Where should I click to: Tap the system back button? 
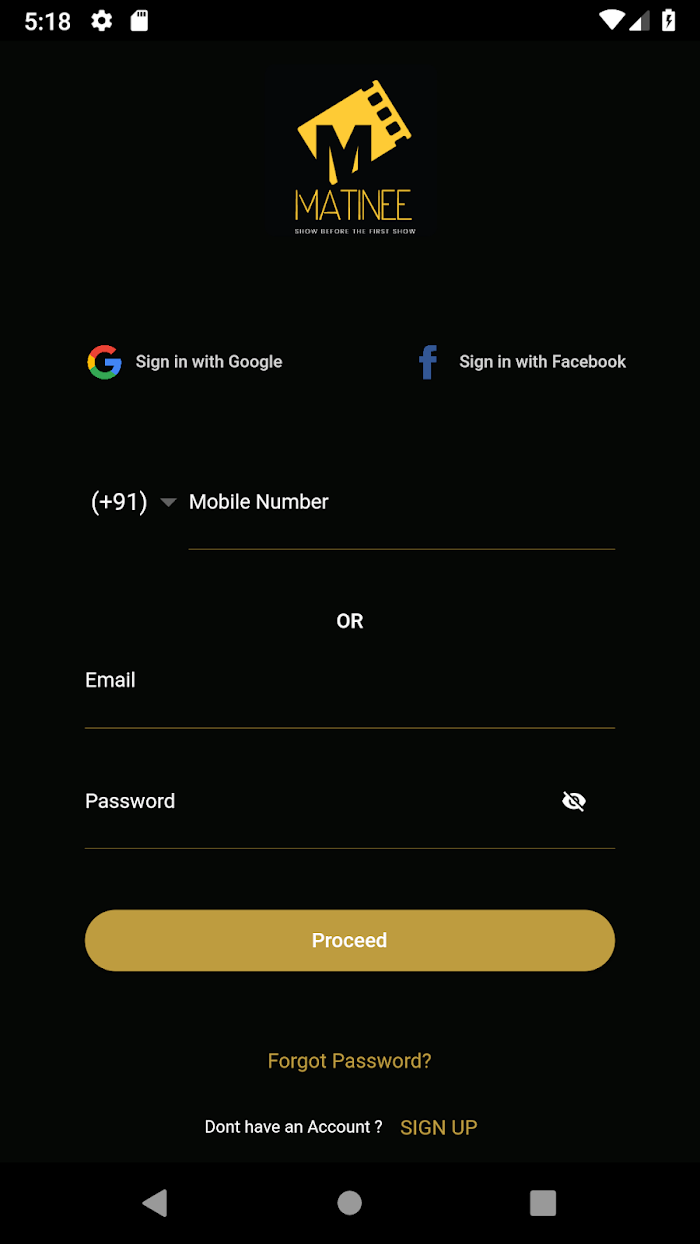pyautogui.click(x=155, y=1203)
